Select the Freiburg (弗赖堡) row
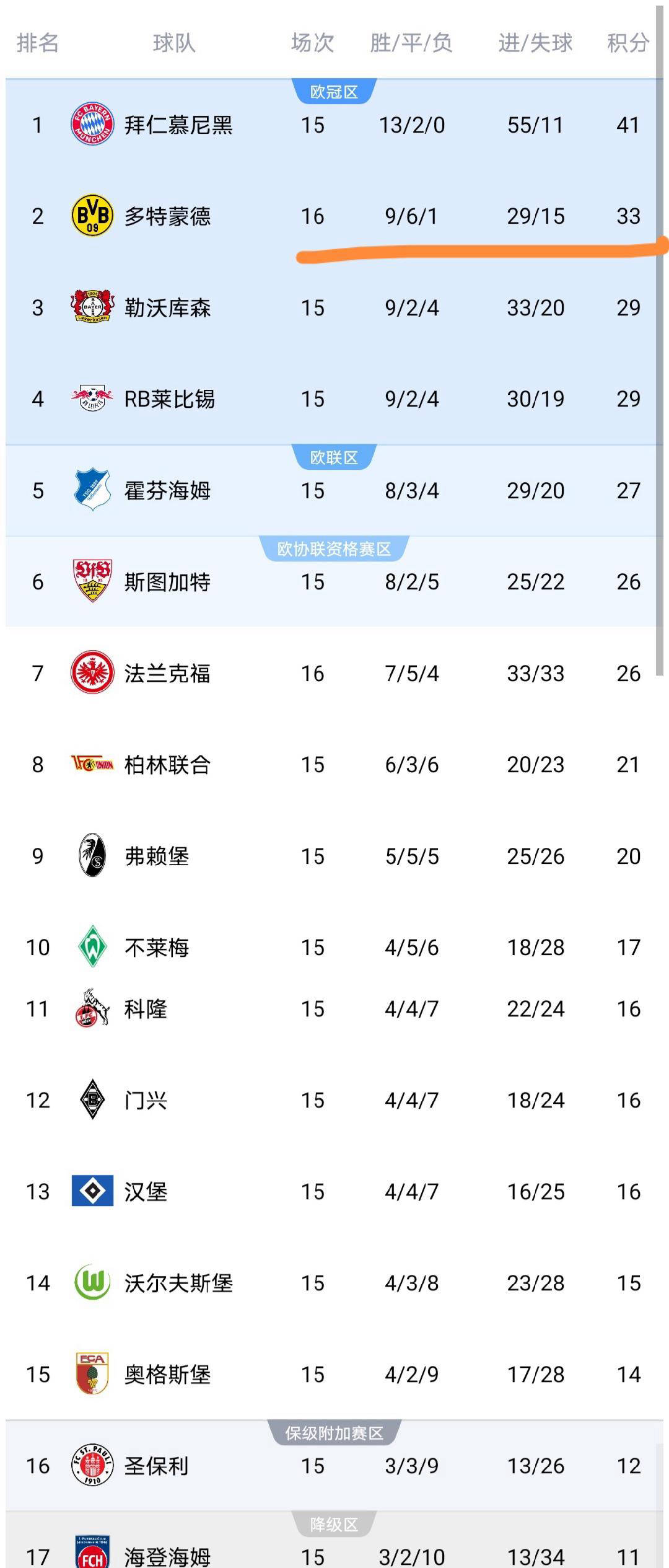Image resolution: width=669 pixels, height=1568 pixels. click(157, 857)
